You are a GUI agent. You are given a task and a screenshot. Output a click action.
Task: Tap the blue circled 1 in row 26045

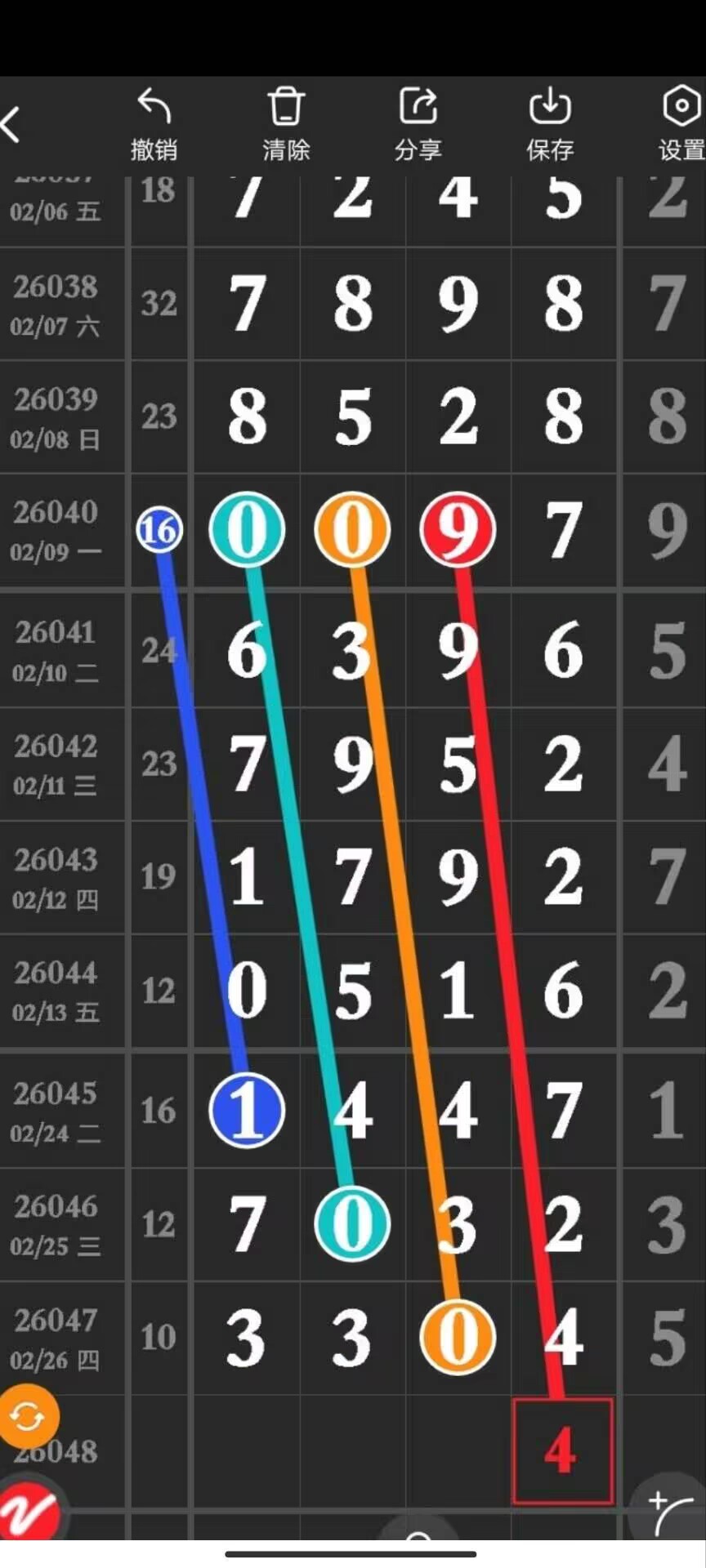(x=246, y=1111)
